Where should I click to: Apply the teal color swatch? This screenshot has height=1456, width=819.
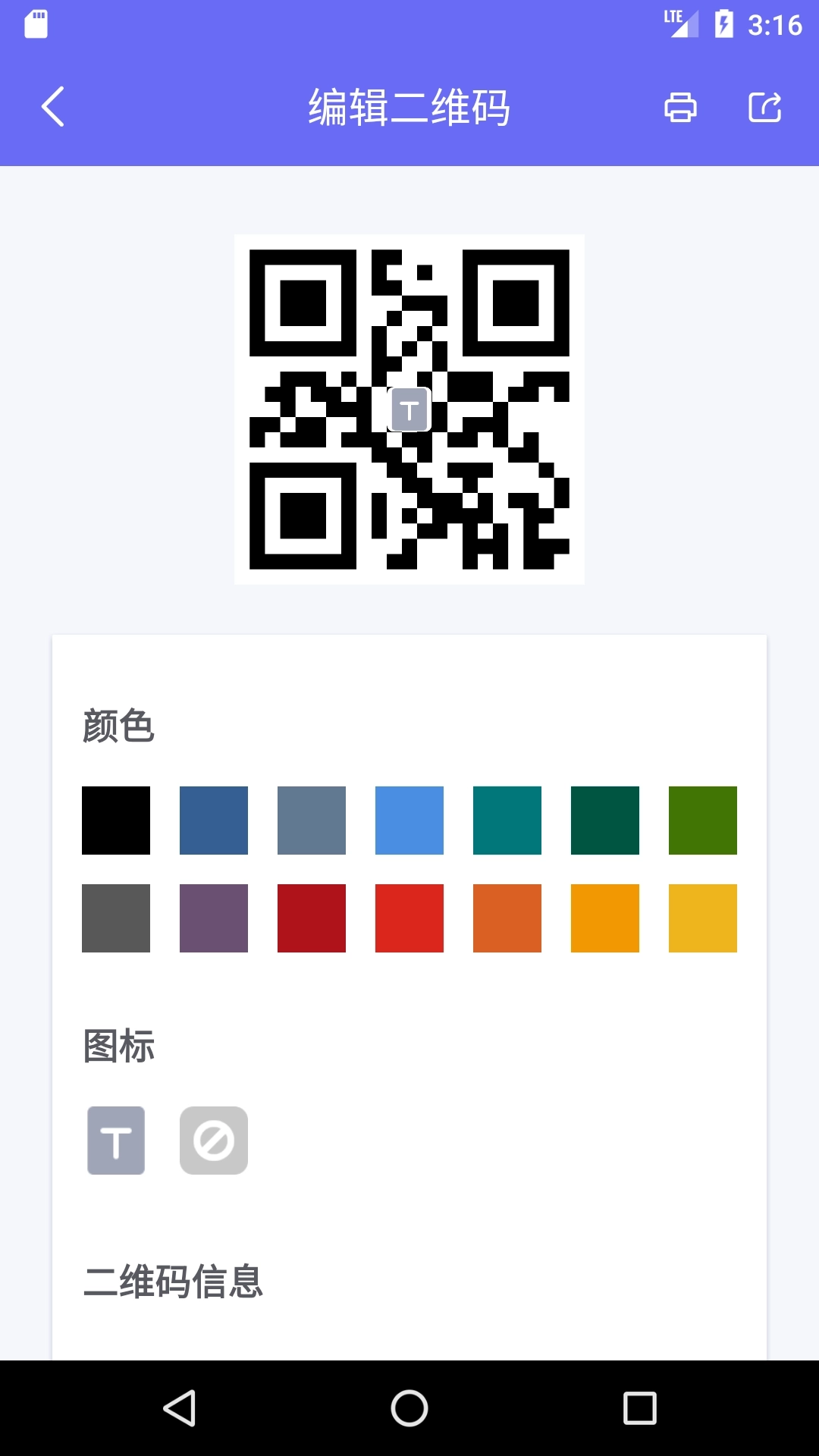(507, 820)
